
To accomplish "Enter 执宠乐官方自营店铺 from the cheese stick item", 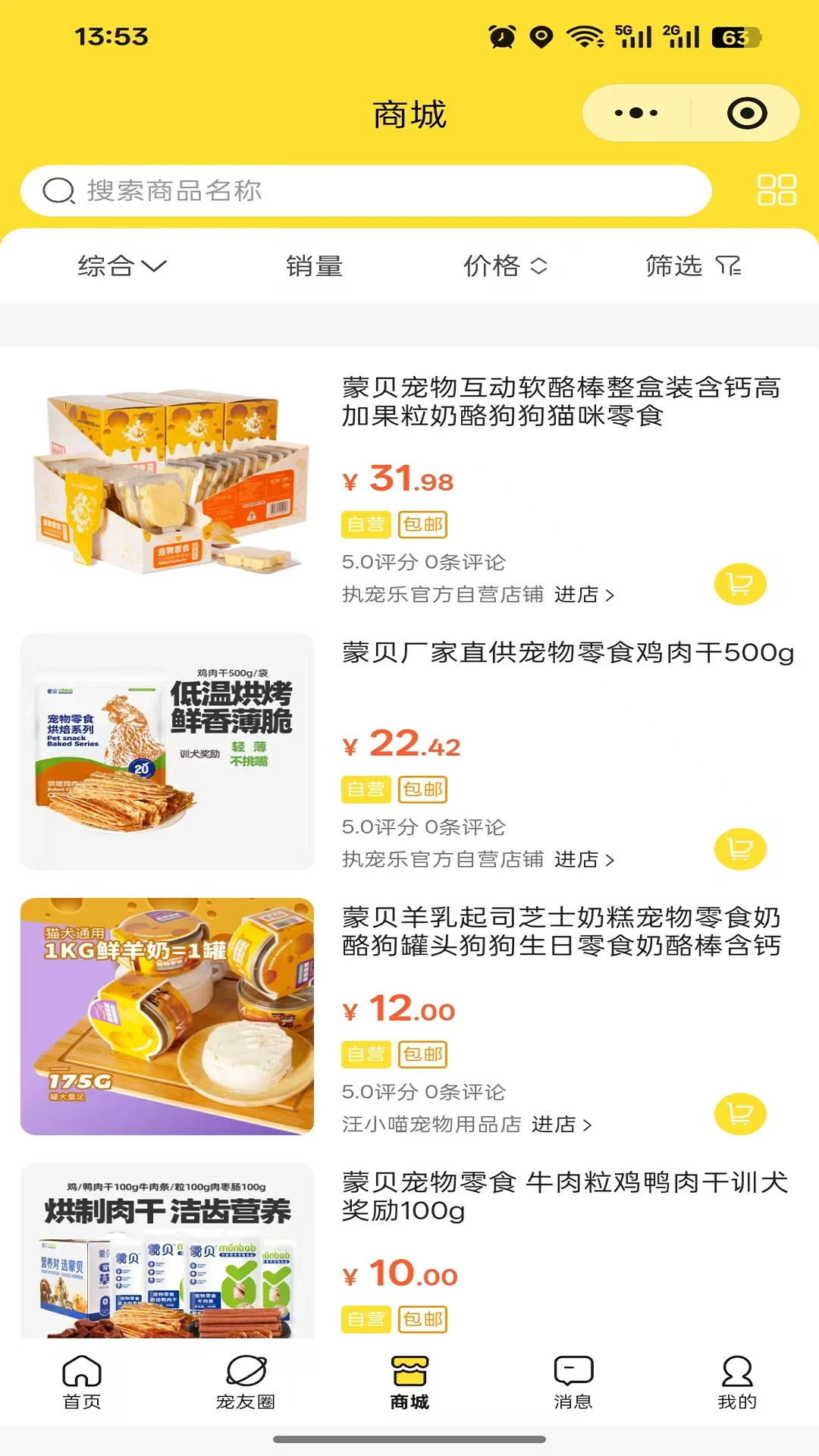I will pos(478,595).
